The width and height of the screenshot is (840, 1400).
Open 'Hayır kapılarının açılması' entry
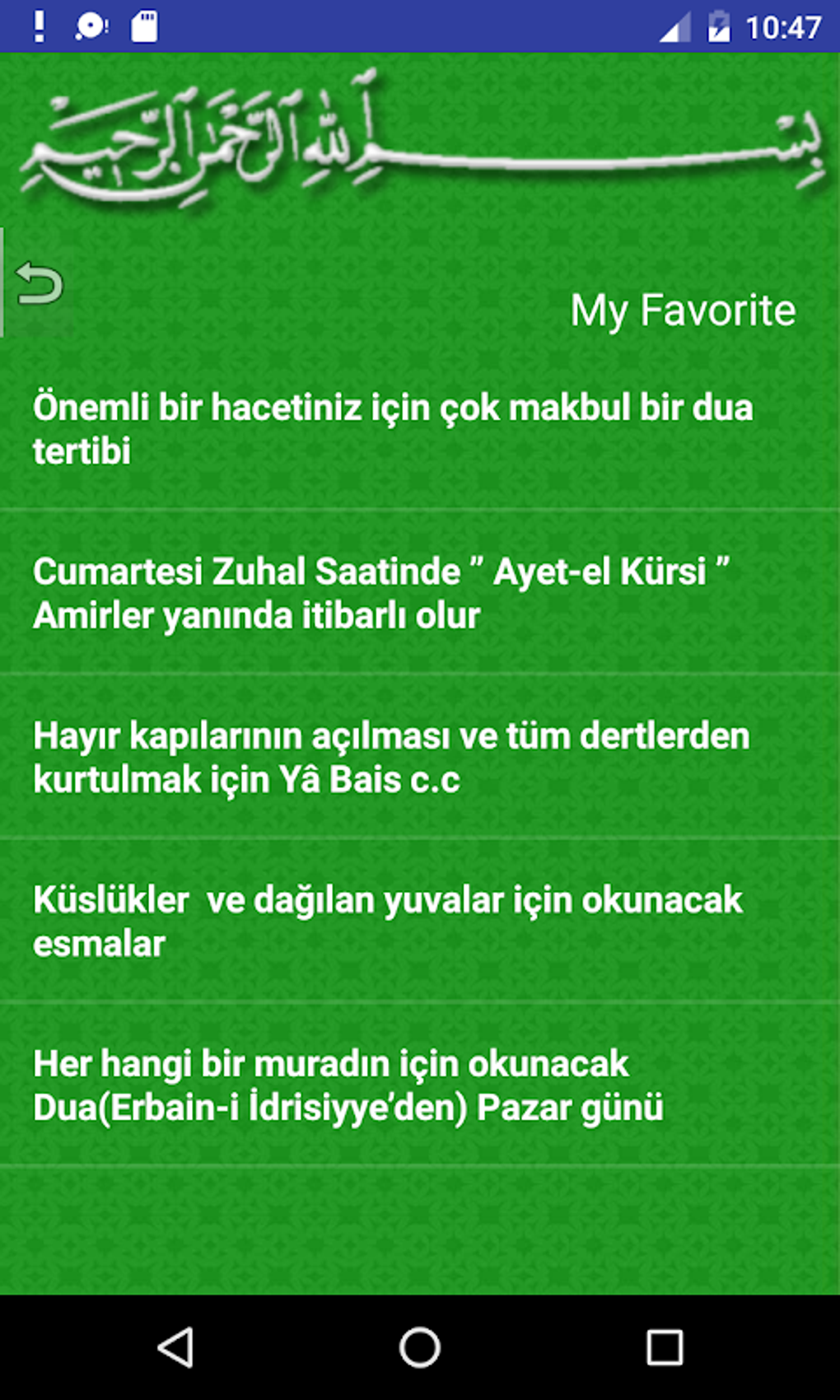click(391, 758)
